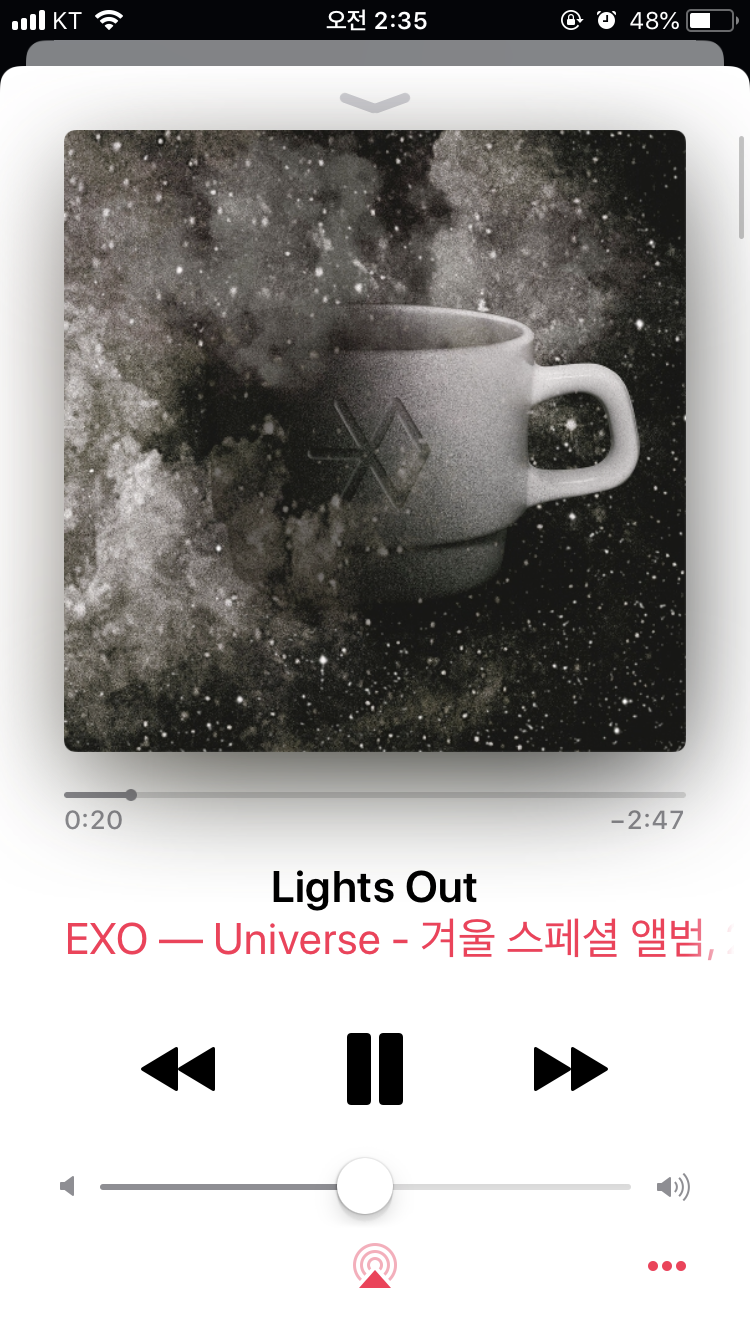Screen dimensions: 750x1334
Task: Open the red more options menu
Action: tap(667, 1266)
